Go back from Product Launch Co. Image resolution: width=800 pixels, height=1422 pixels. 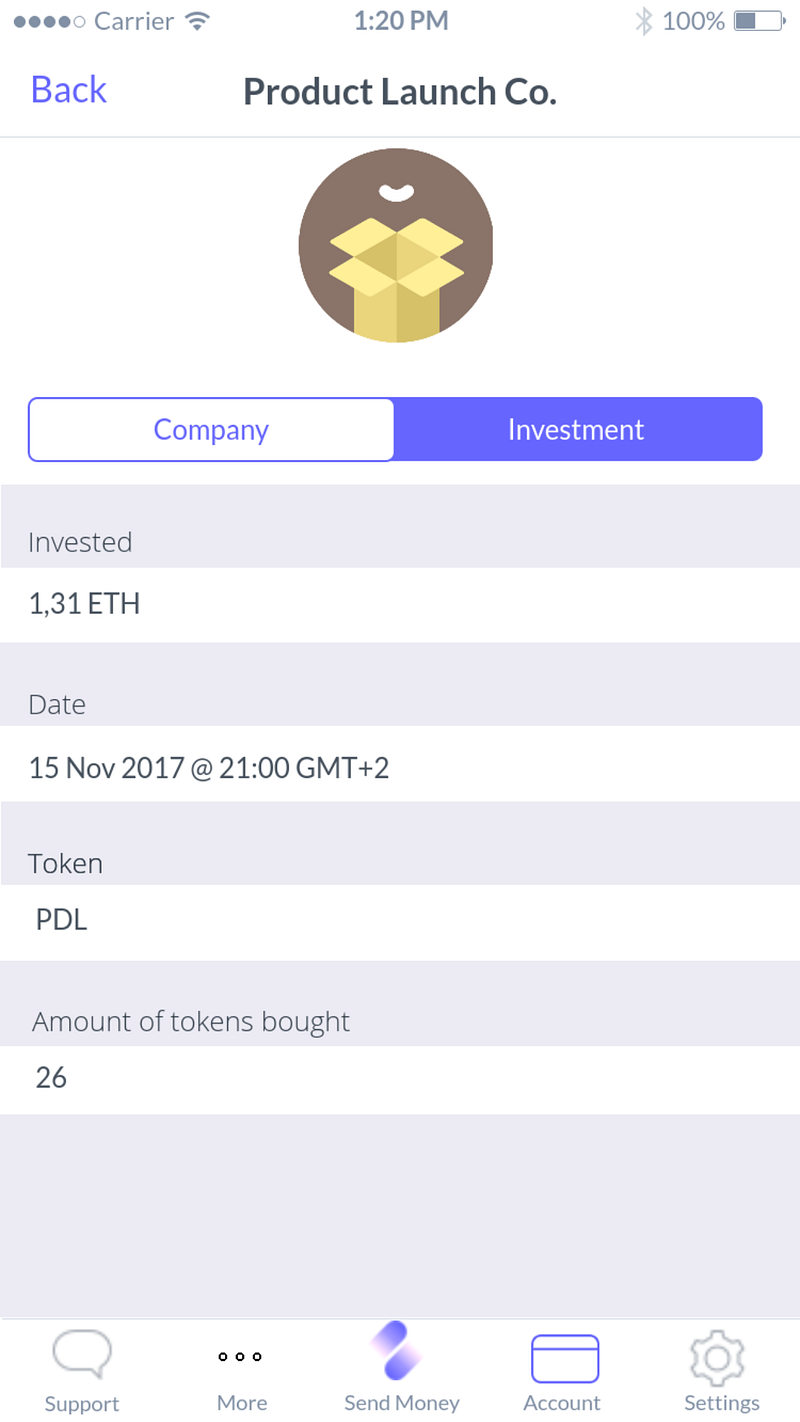pyautogui.click(x=68, y=90)
